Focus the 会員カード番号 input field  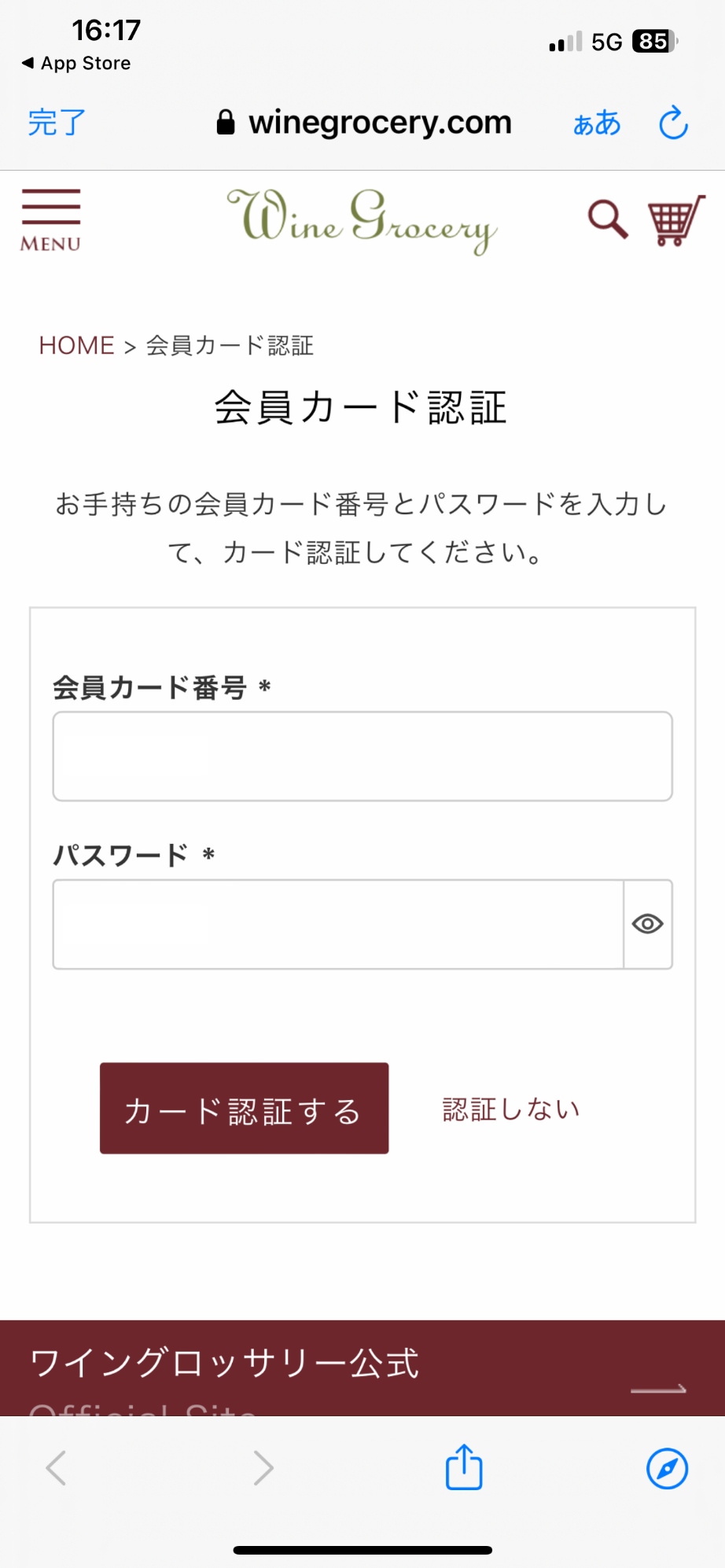(362, 756)
